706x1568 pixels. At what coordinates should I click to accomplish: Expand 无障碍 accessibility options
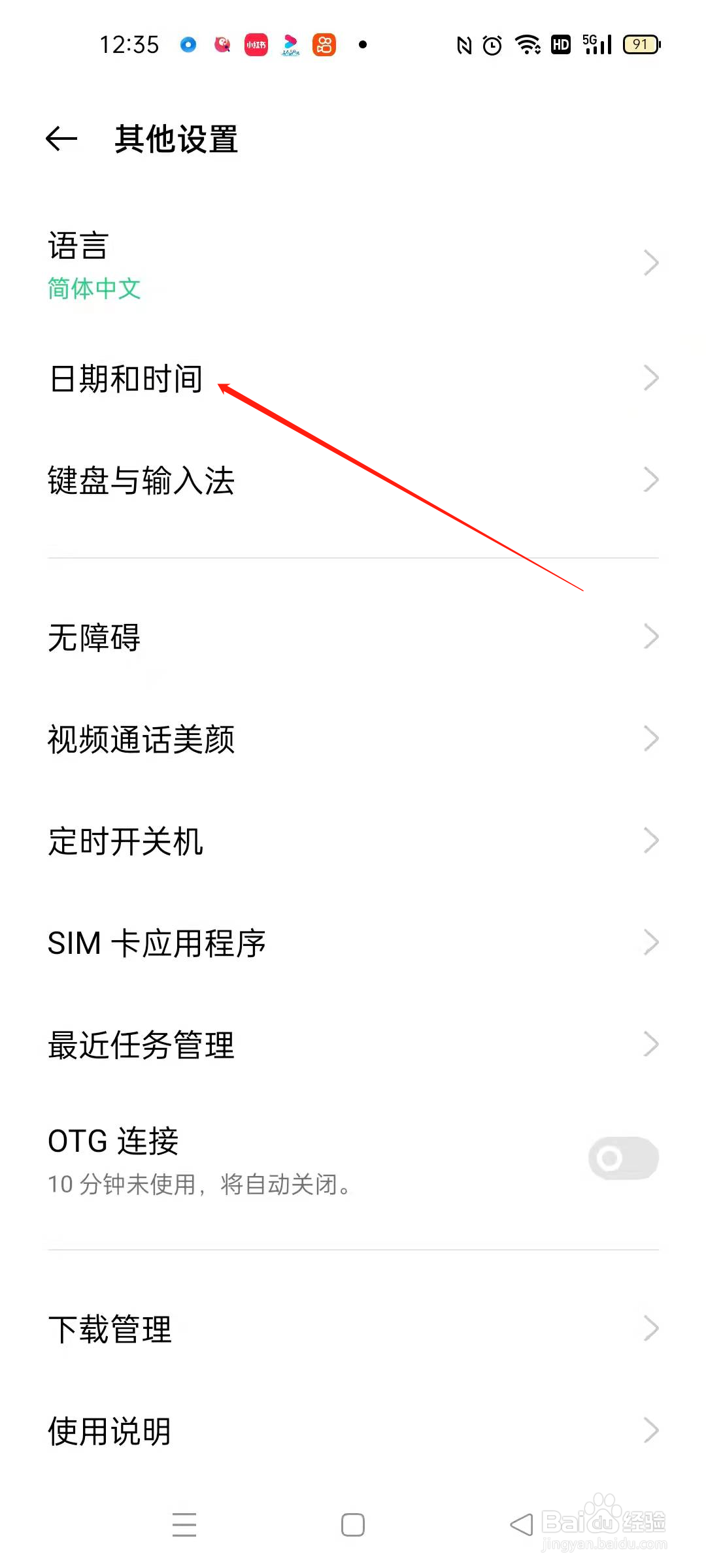tap(353, 637)
